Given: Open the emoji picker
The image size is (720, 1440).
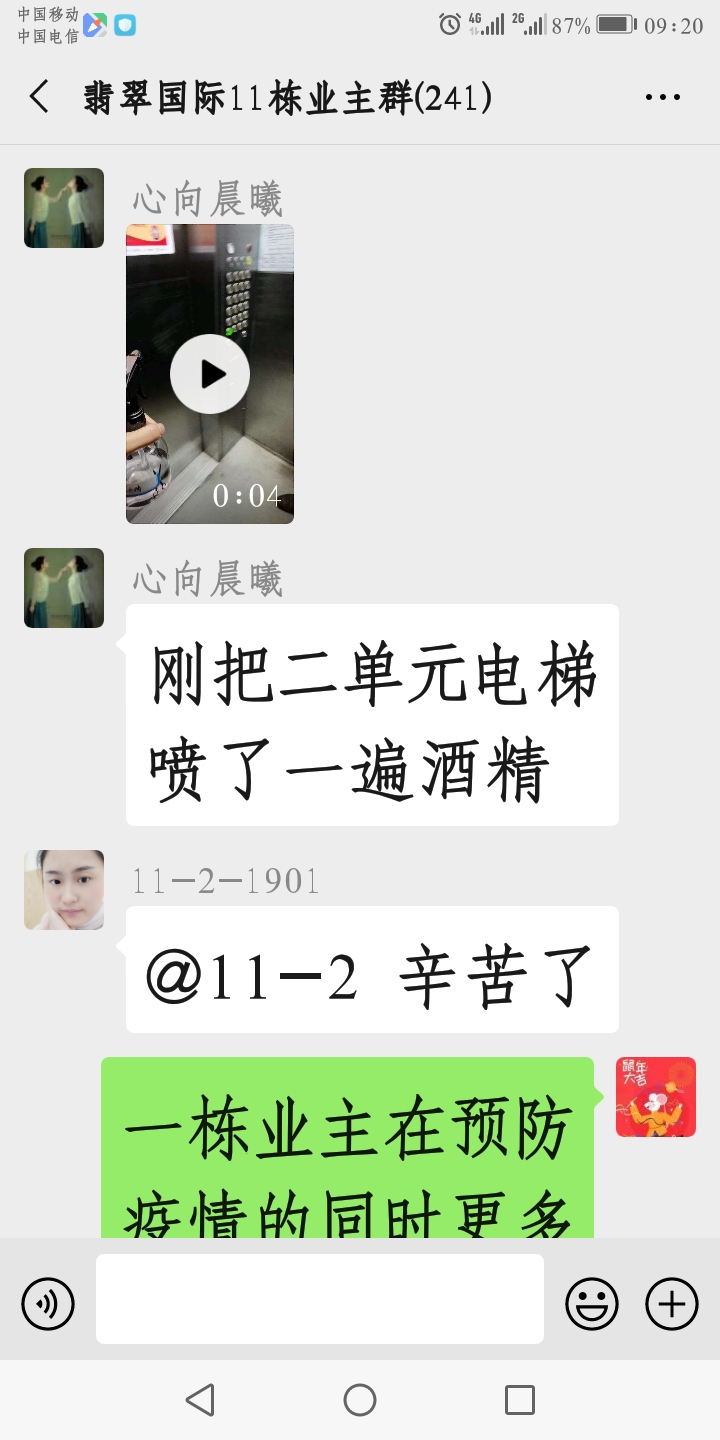Looking at the screenshot, I should 592,1304.
